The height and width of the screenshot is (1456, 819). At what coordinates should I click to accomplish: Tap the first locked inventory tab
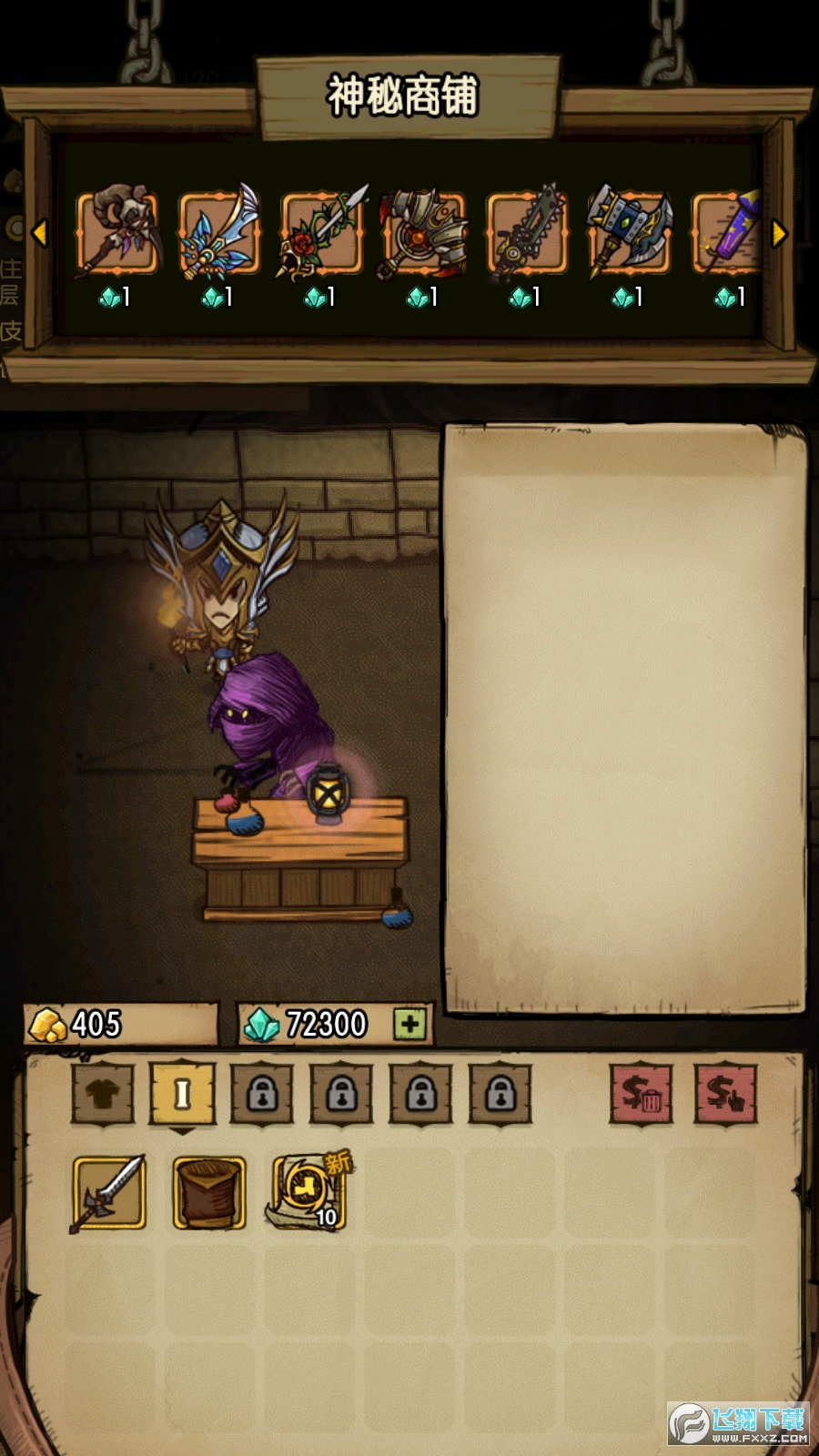pos(262,1094)
